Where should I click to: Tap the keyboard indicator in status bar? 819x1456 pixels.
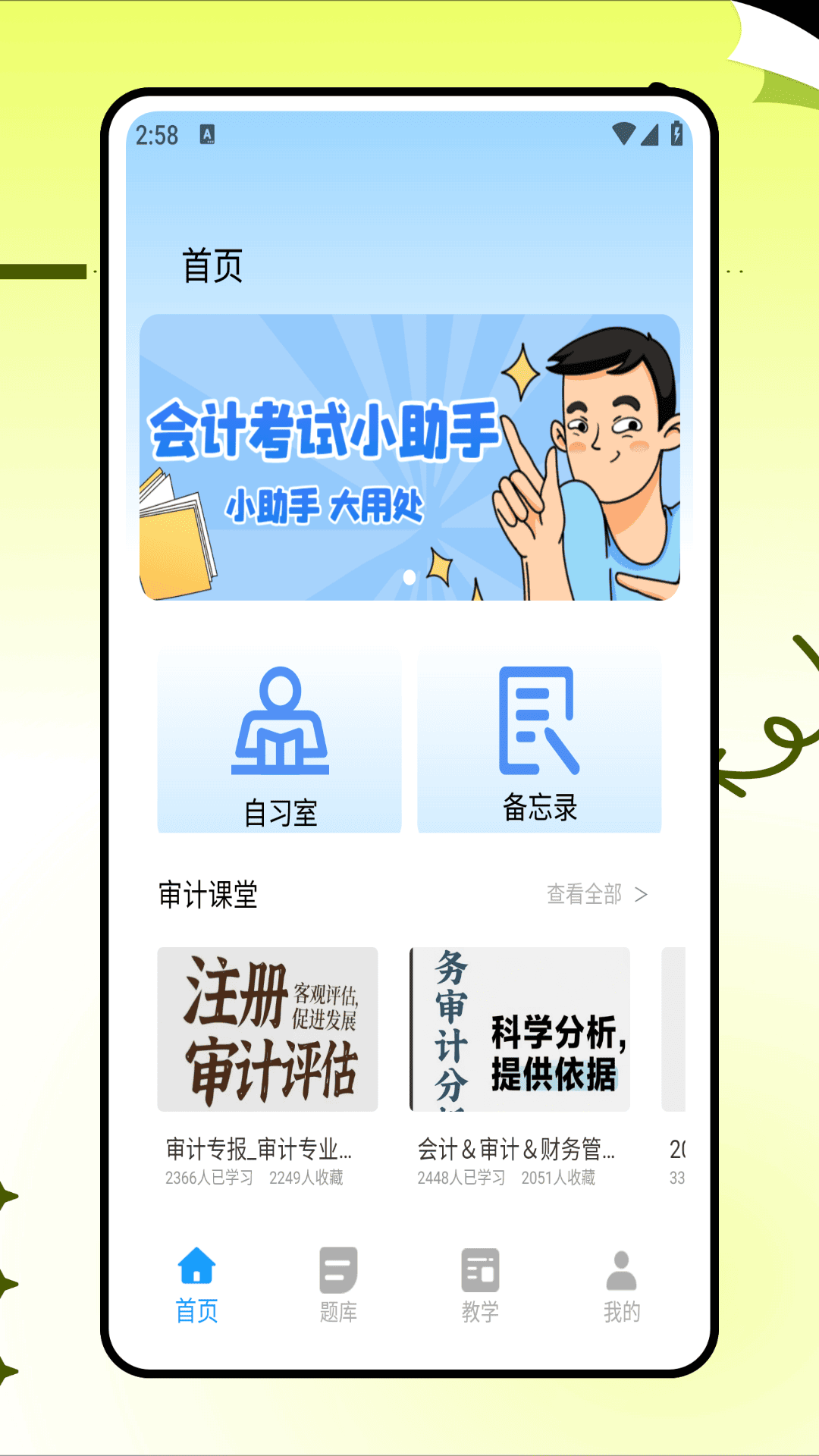pos(206,133)
